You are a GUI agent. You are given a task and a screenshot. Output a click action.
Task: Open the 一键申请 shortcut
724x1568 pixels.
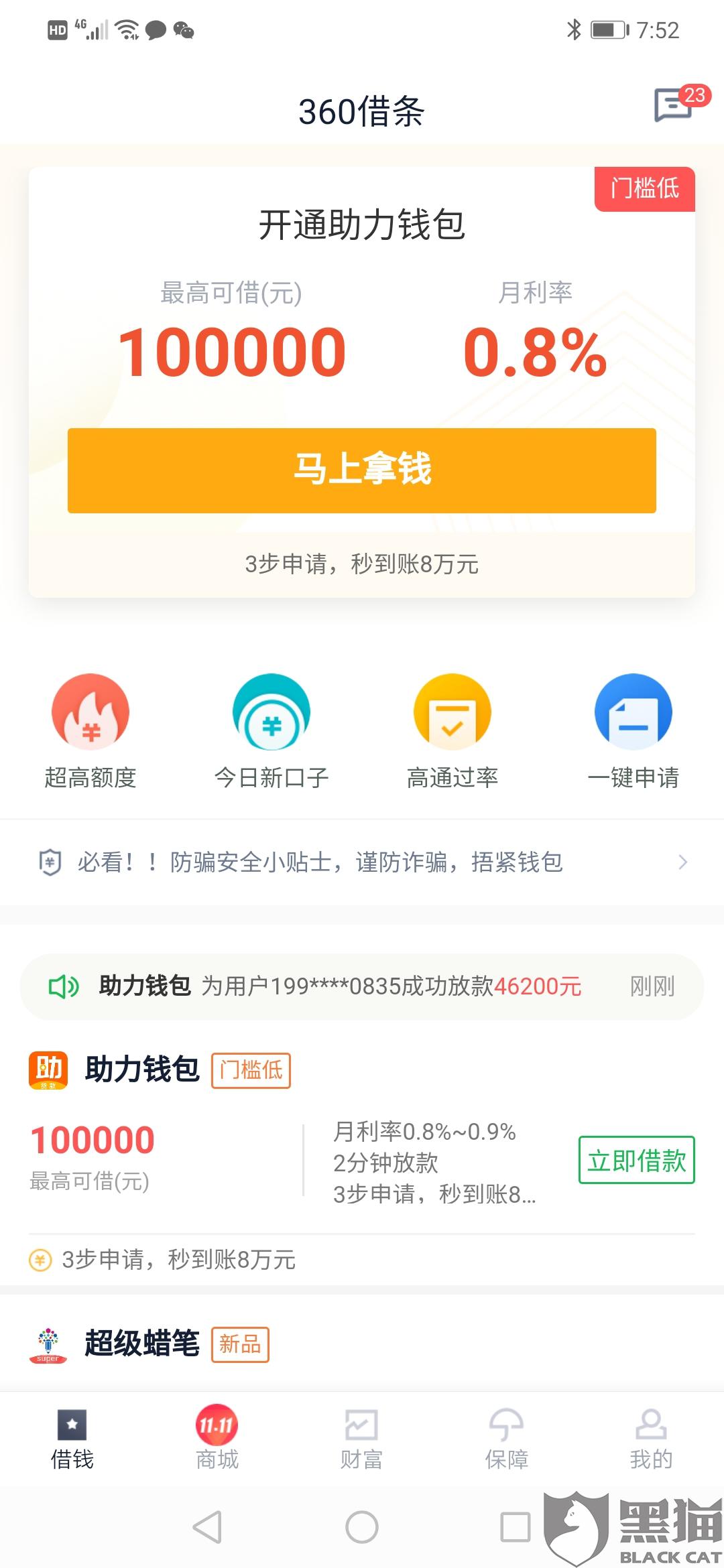click(633, 732)
